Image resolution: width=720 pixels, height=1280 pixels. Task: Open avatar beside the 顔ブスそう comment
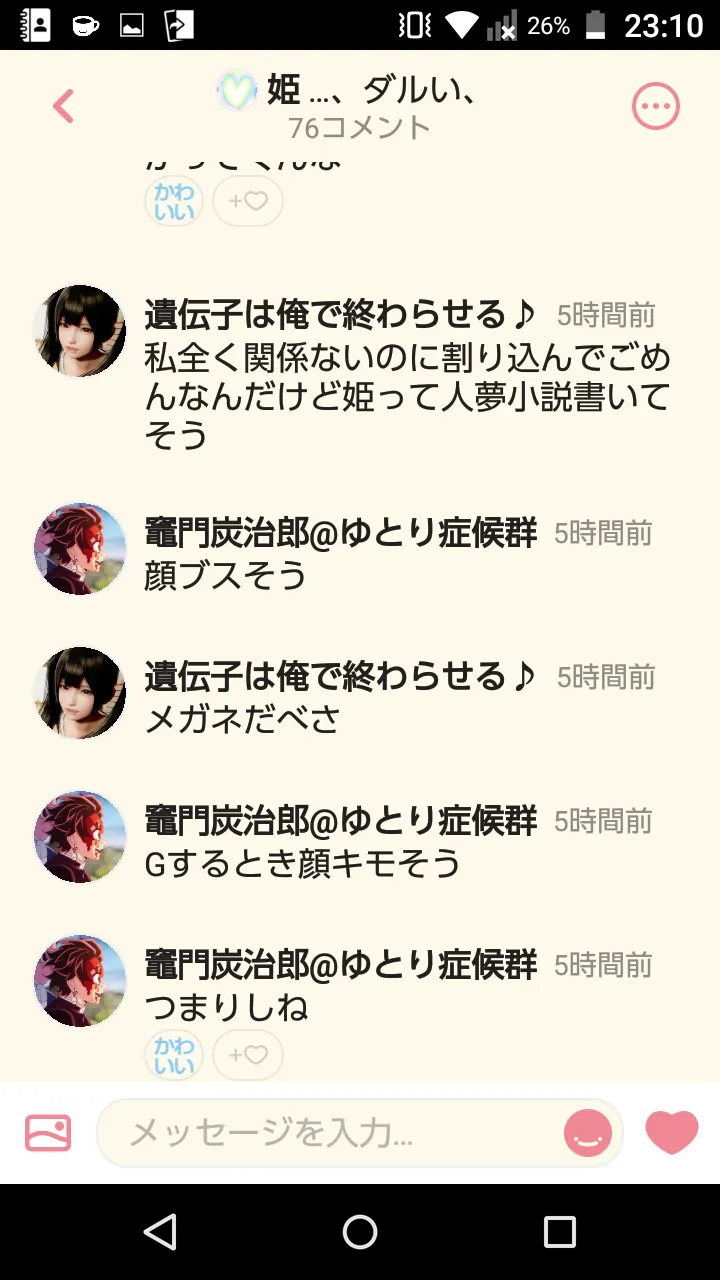80,549
